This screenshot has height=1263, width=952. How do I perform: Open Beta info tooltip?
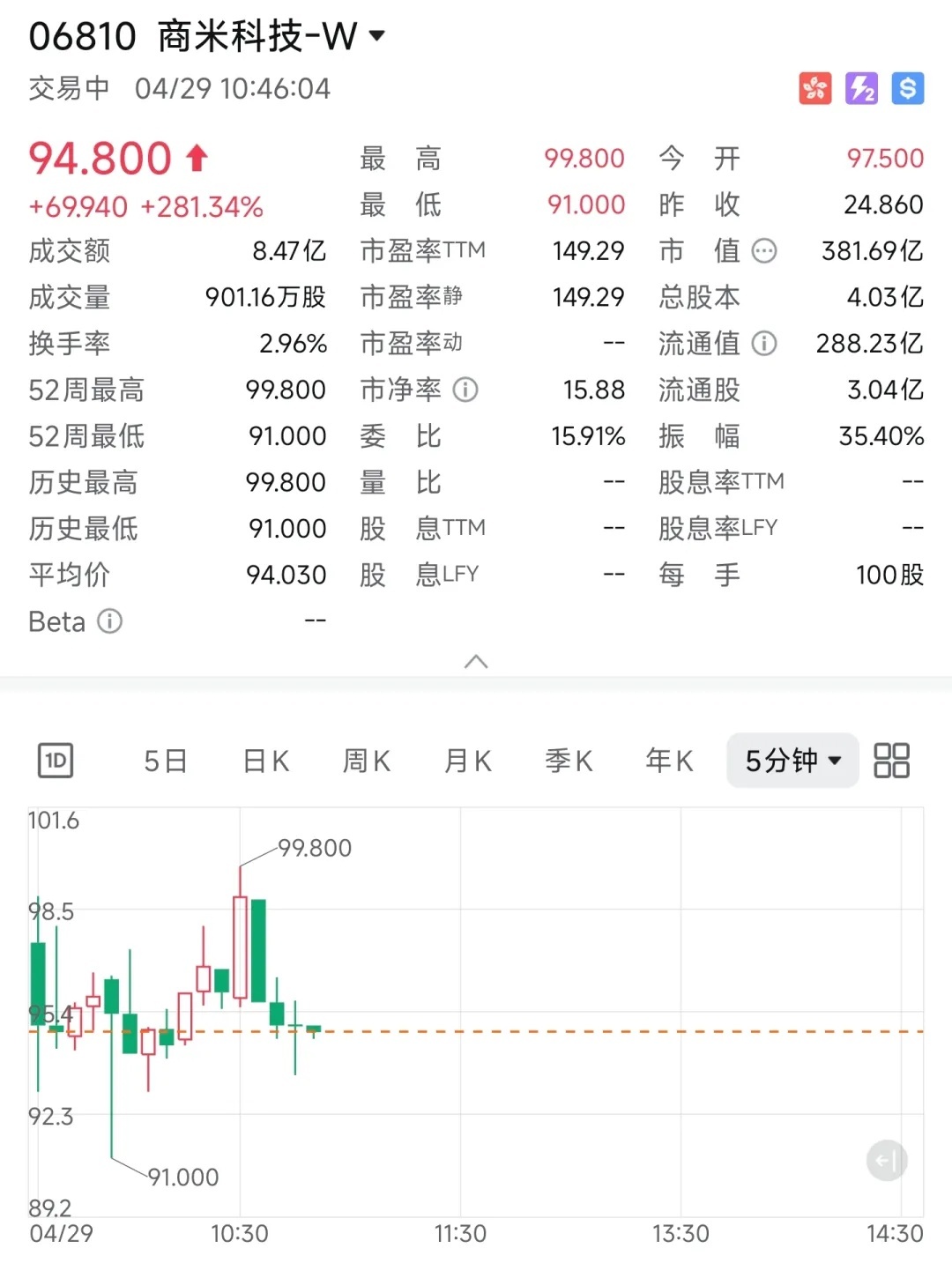(x=109, y=621)
